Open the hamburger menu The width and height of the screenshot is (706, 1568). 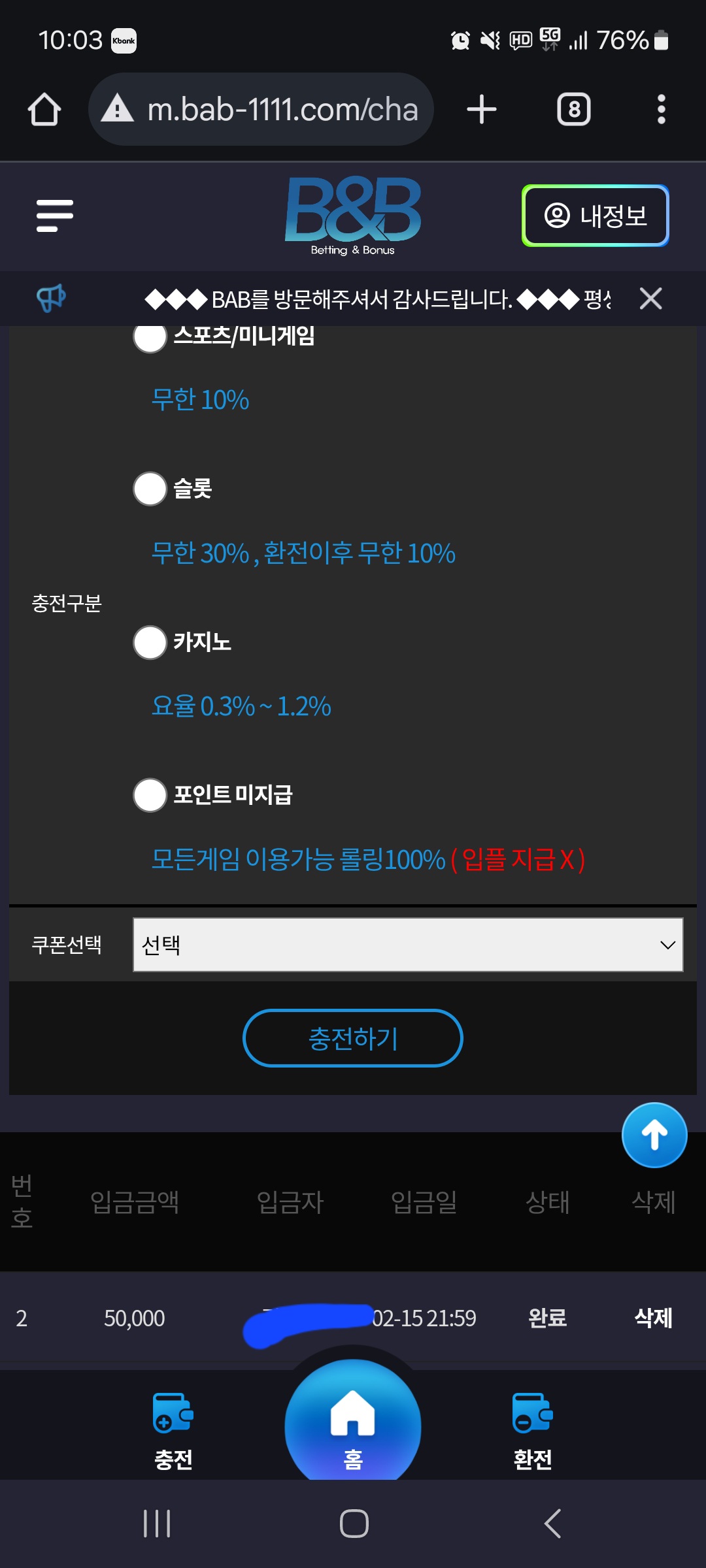pyautogui.click(x=55, y=216)
